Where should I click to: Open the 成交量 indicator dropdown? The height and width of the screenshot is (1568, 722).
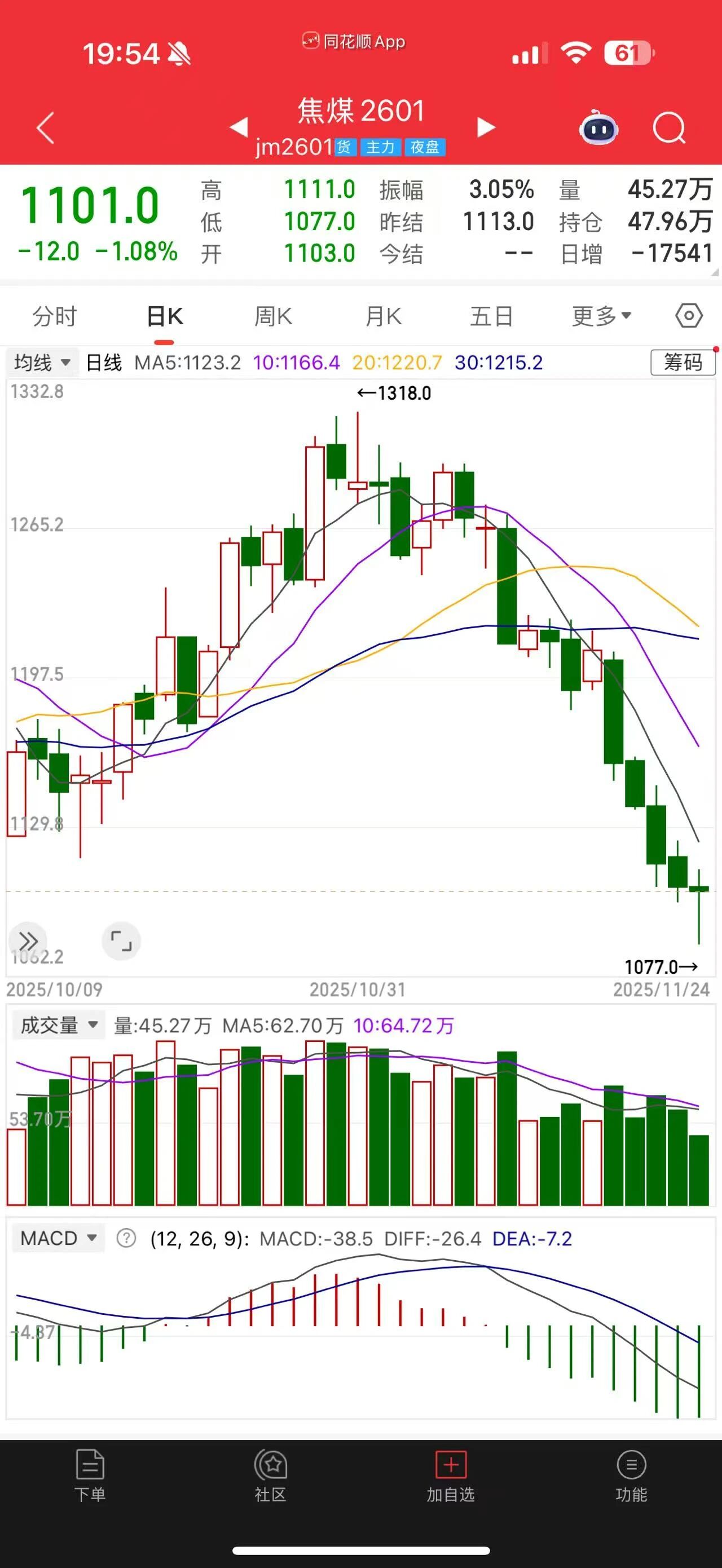(x=59, y=1025)
